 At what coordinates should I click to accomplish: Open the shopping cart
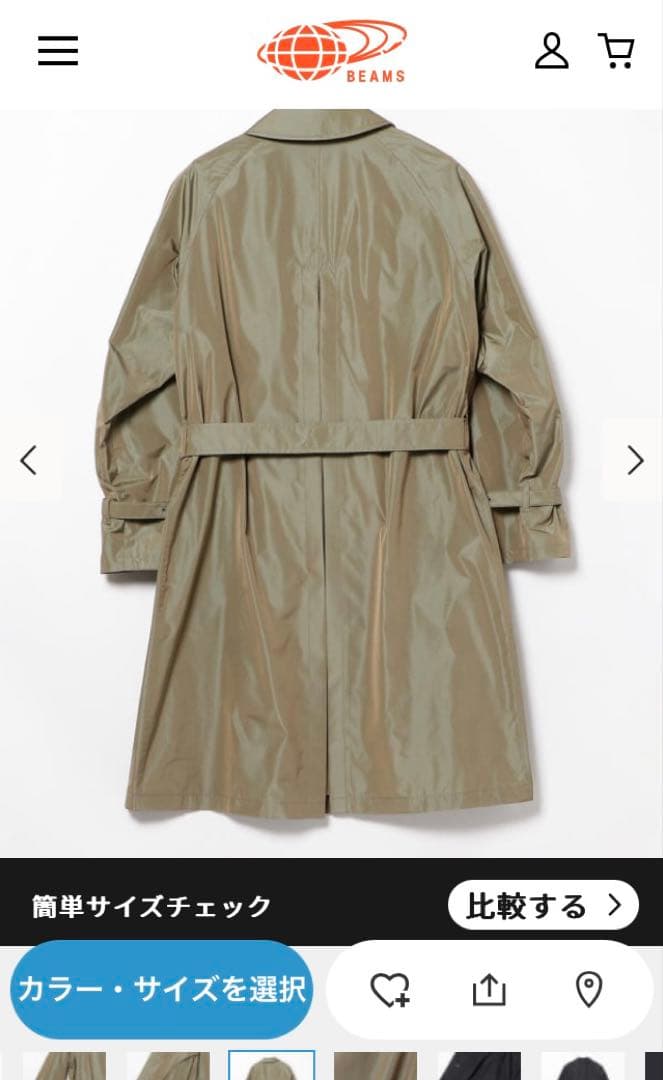coord(616,51)
